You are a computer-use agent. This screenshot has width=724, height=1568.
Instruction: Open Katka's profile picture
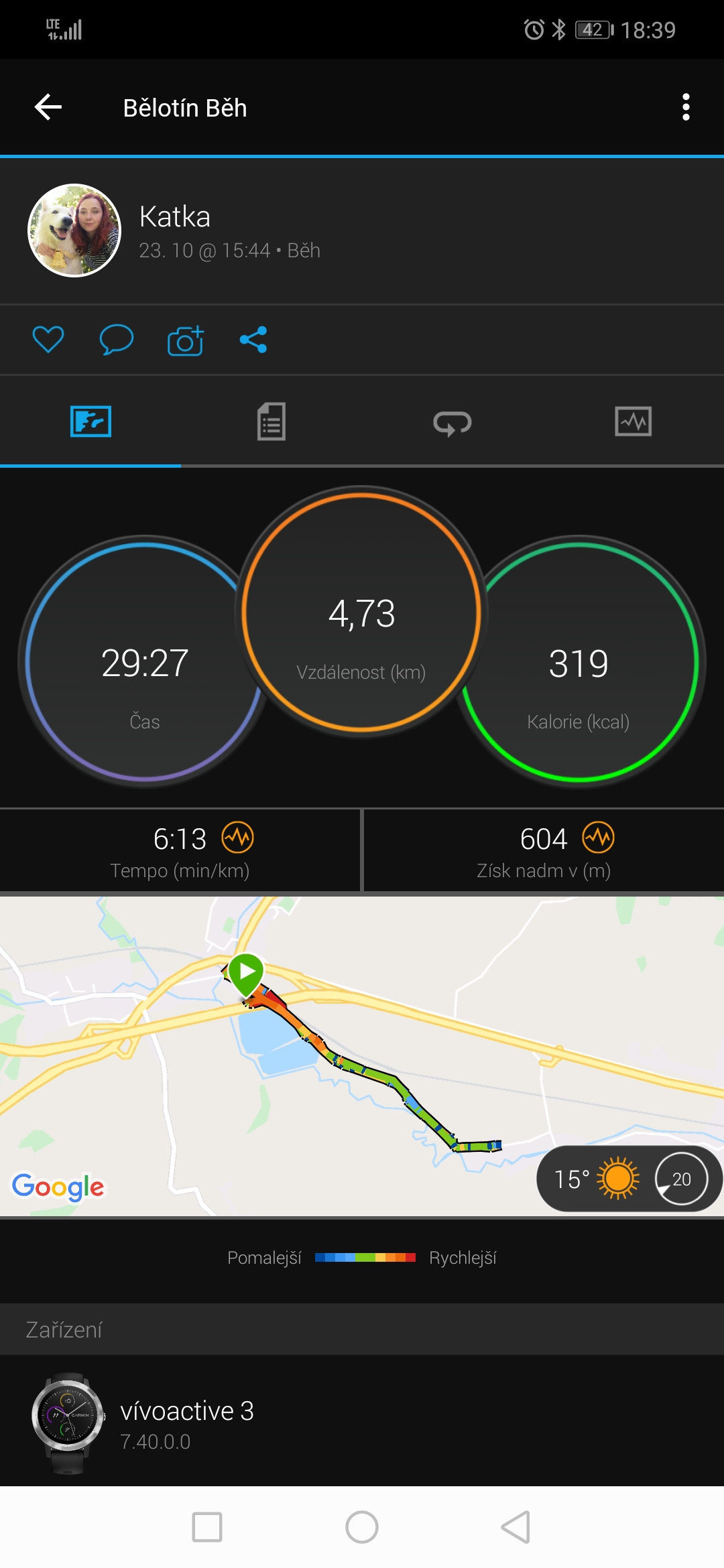[74, 231]
